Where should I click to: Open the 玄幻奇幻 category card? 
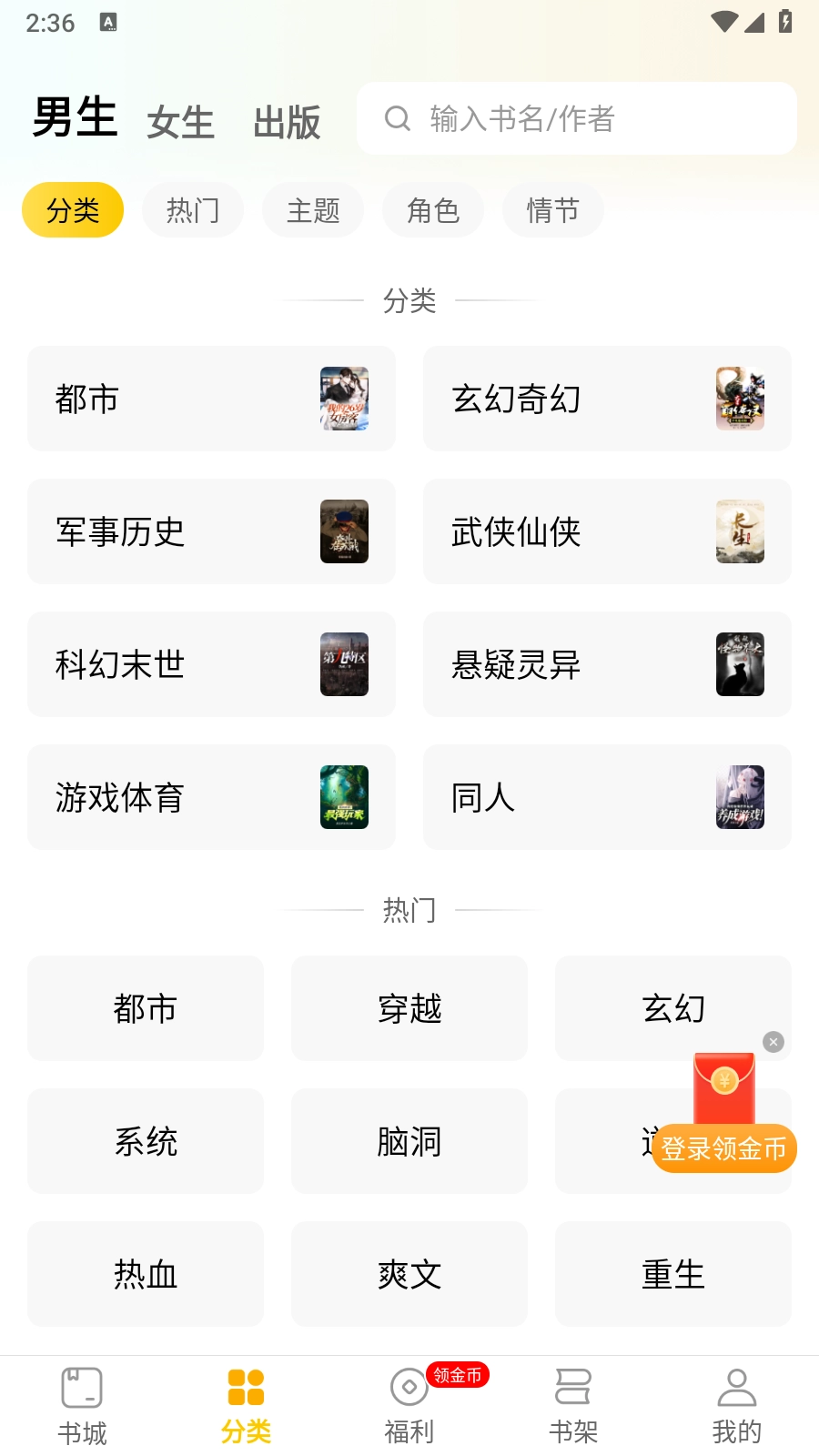coord(607,399)
